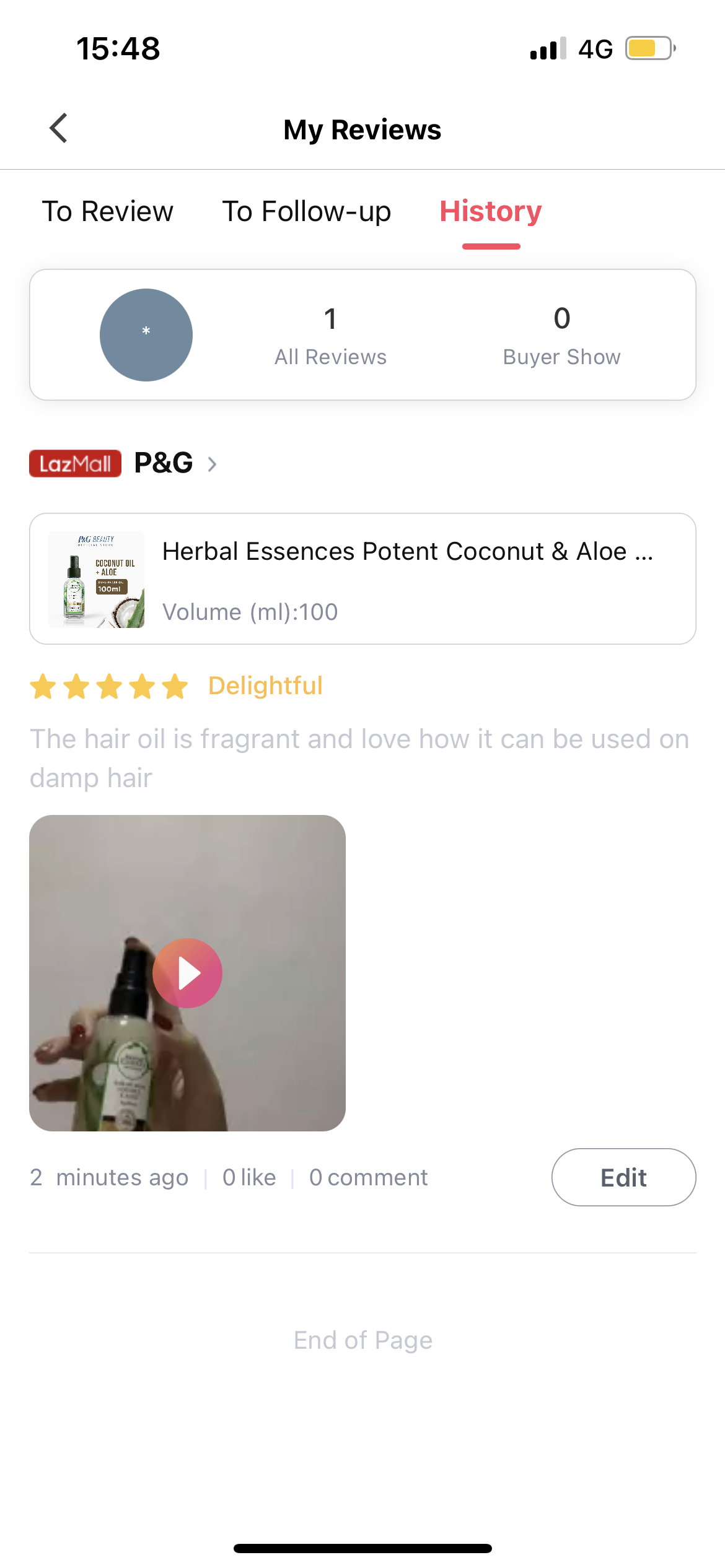Open the P&G LazMall store
The width and height of the screenshot is (725, 1568).
(x=124, y=463)
